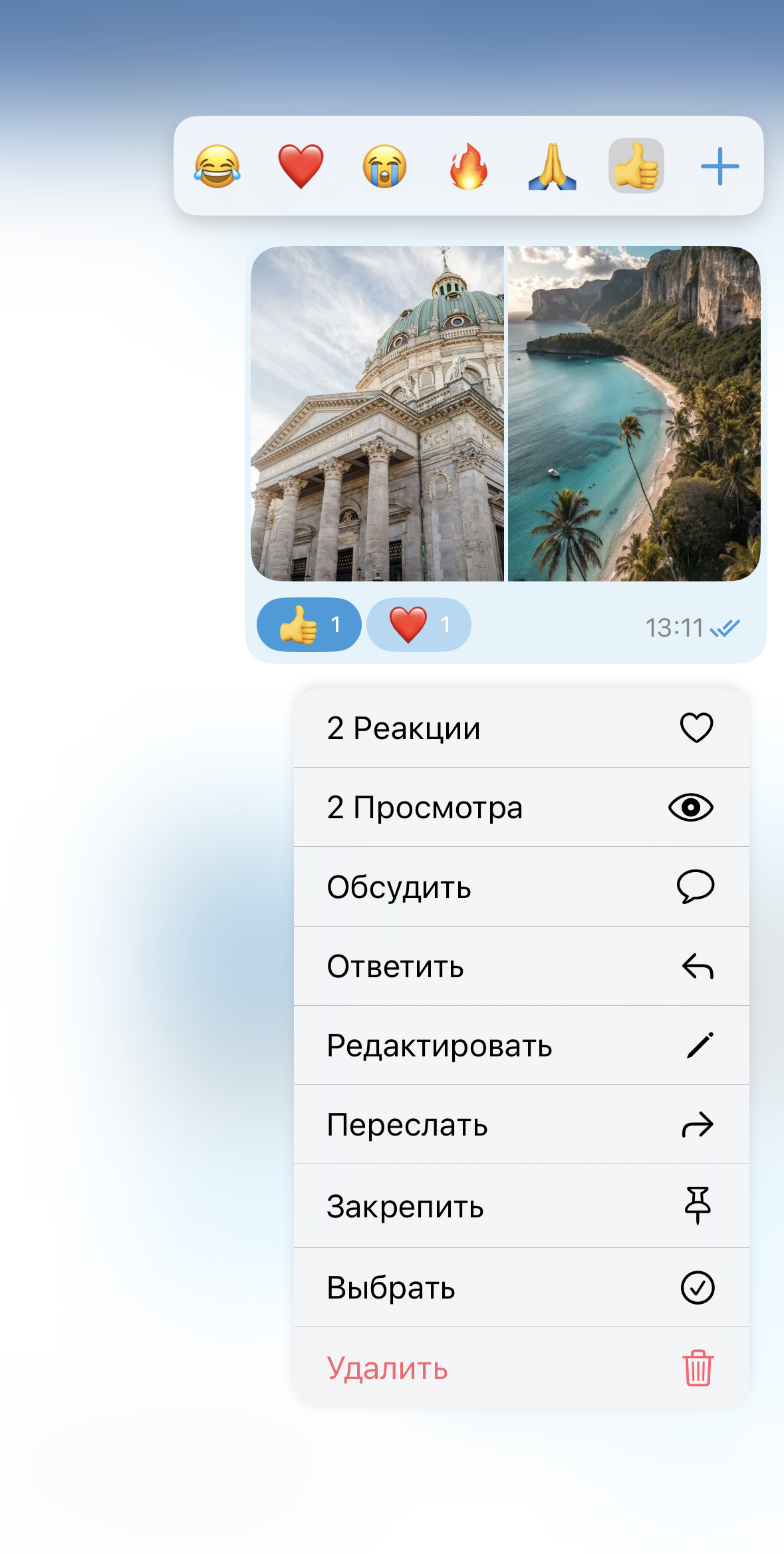React with the loudly crying emoji
Viewport: 784px width, 1554px height.
pos(384,166)
